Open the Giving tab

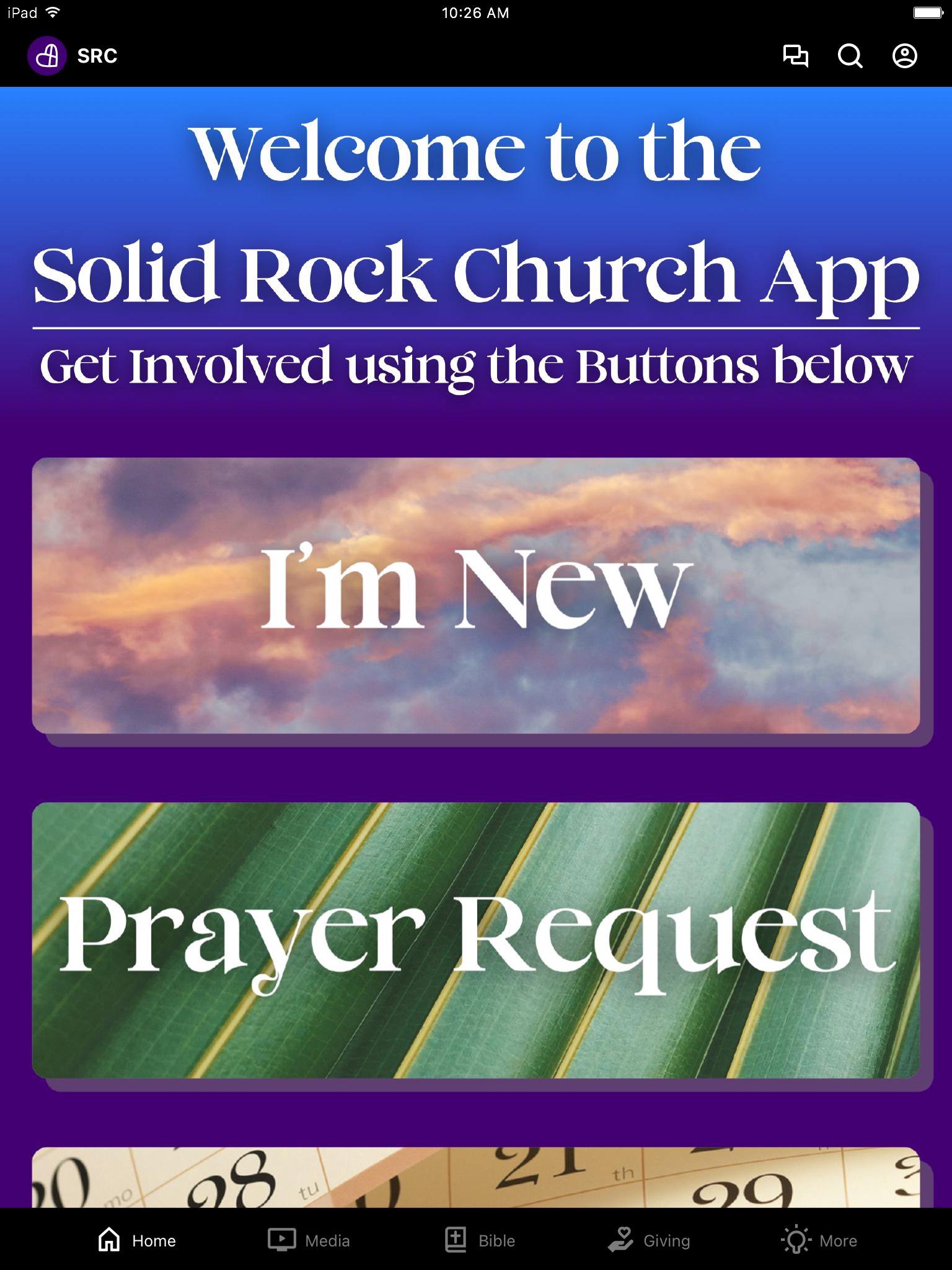tap(648, 1240)
